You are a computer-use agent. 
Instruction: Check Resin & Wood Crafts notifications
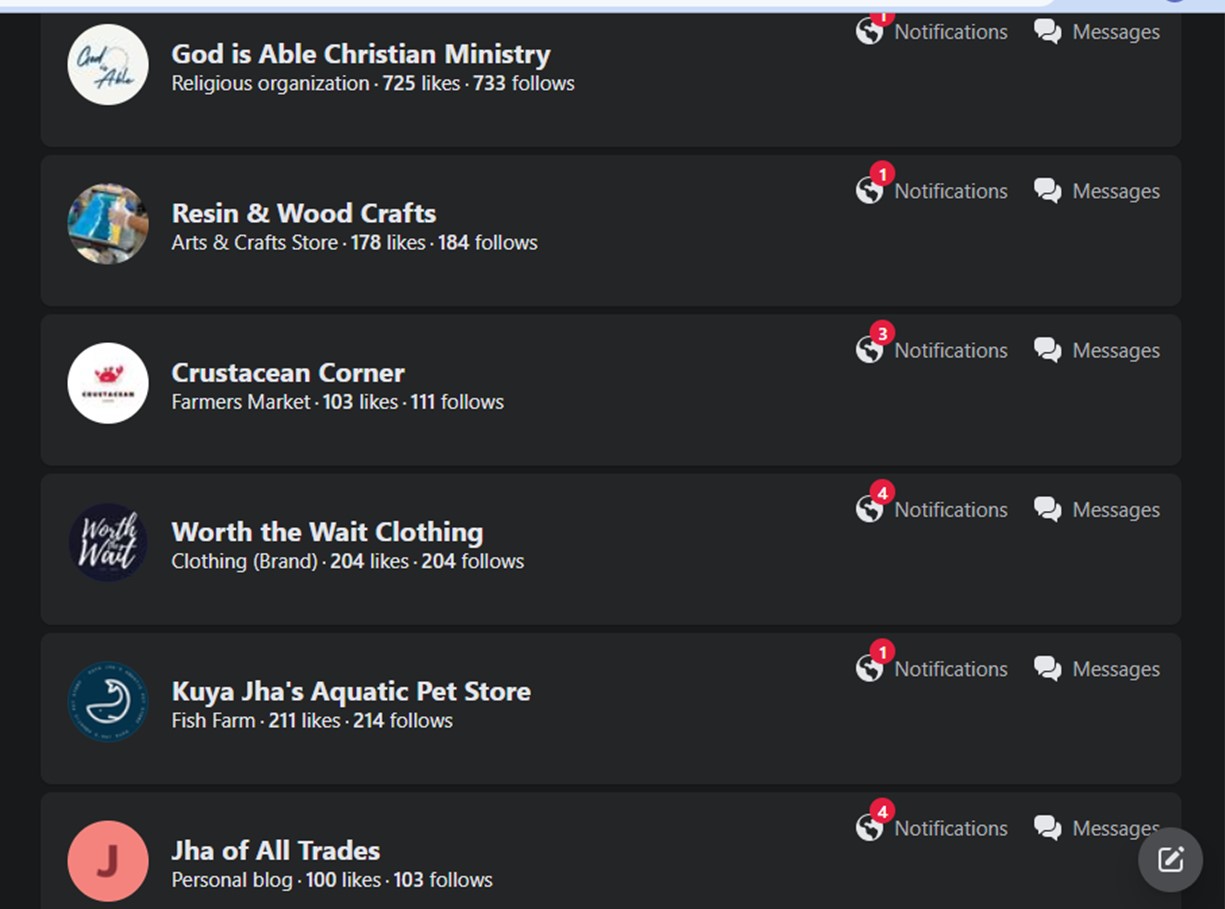coord(932,191)
